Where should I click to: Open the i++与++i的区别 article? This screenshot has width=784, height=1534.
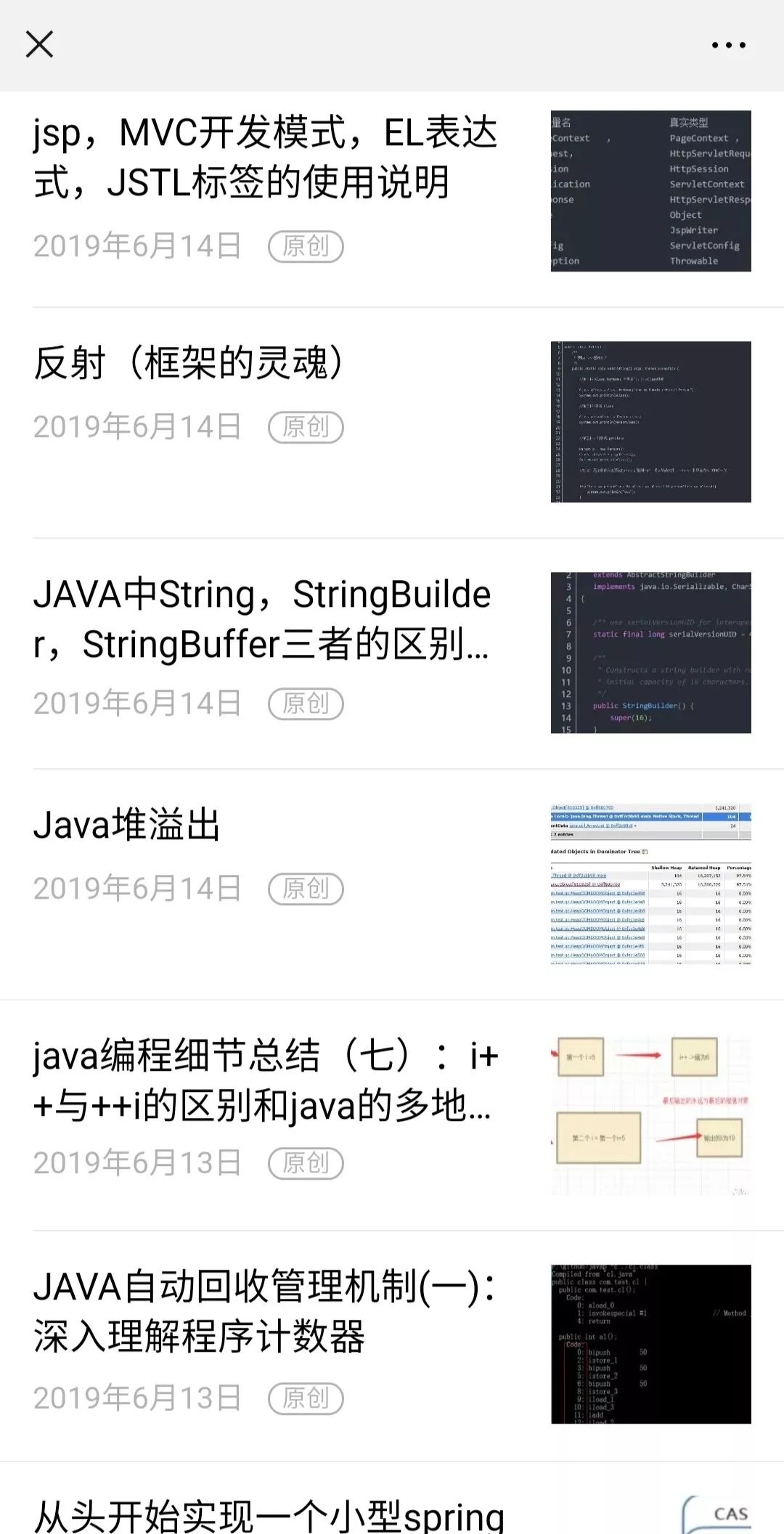point(266,1080)
